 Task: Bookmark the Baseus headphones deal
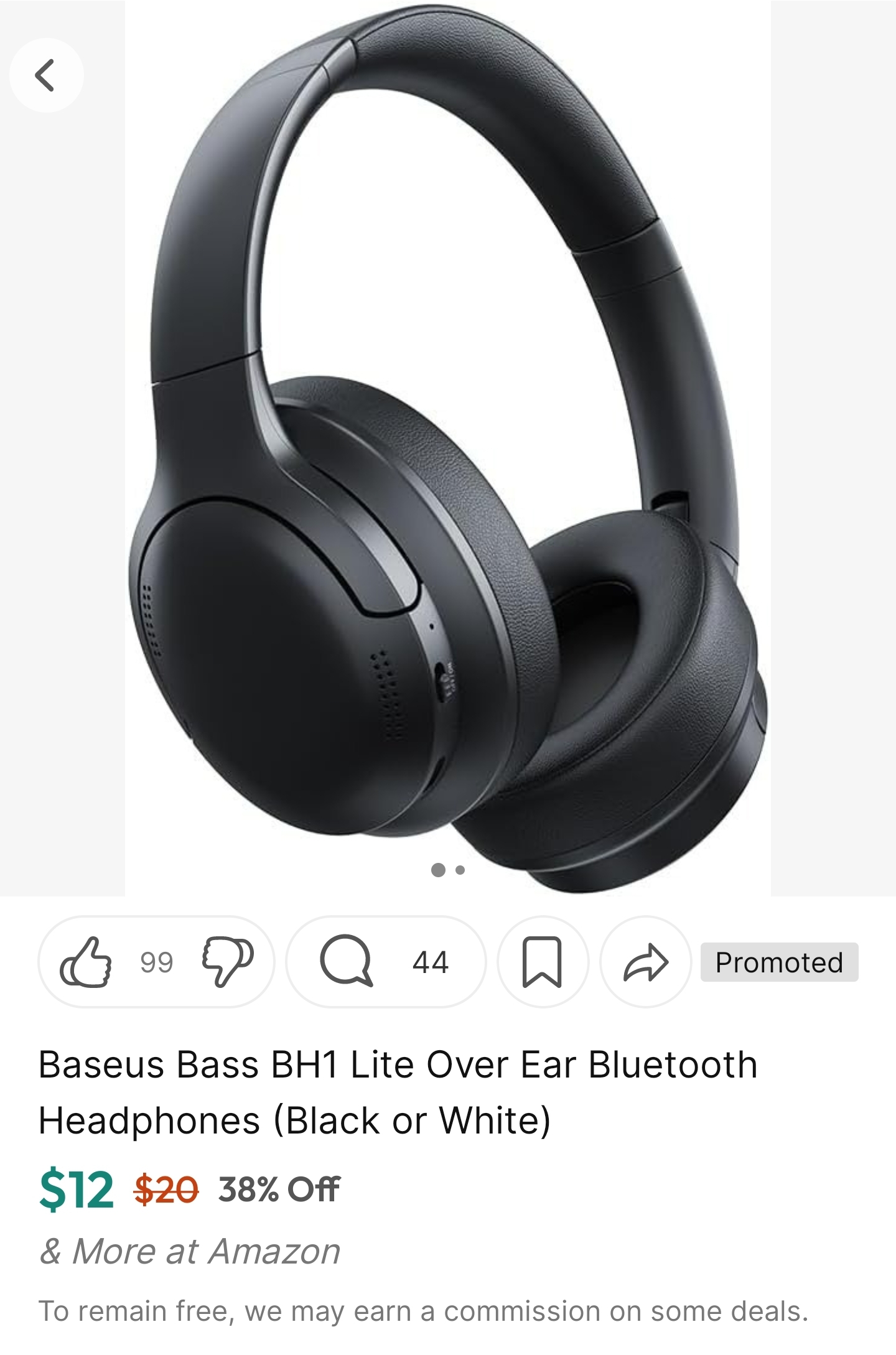[x=543, y=962]
